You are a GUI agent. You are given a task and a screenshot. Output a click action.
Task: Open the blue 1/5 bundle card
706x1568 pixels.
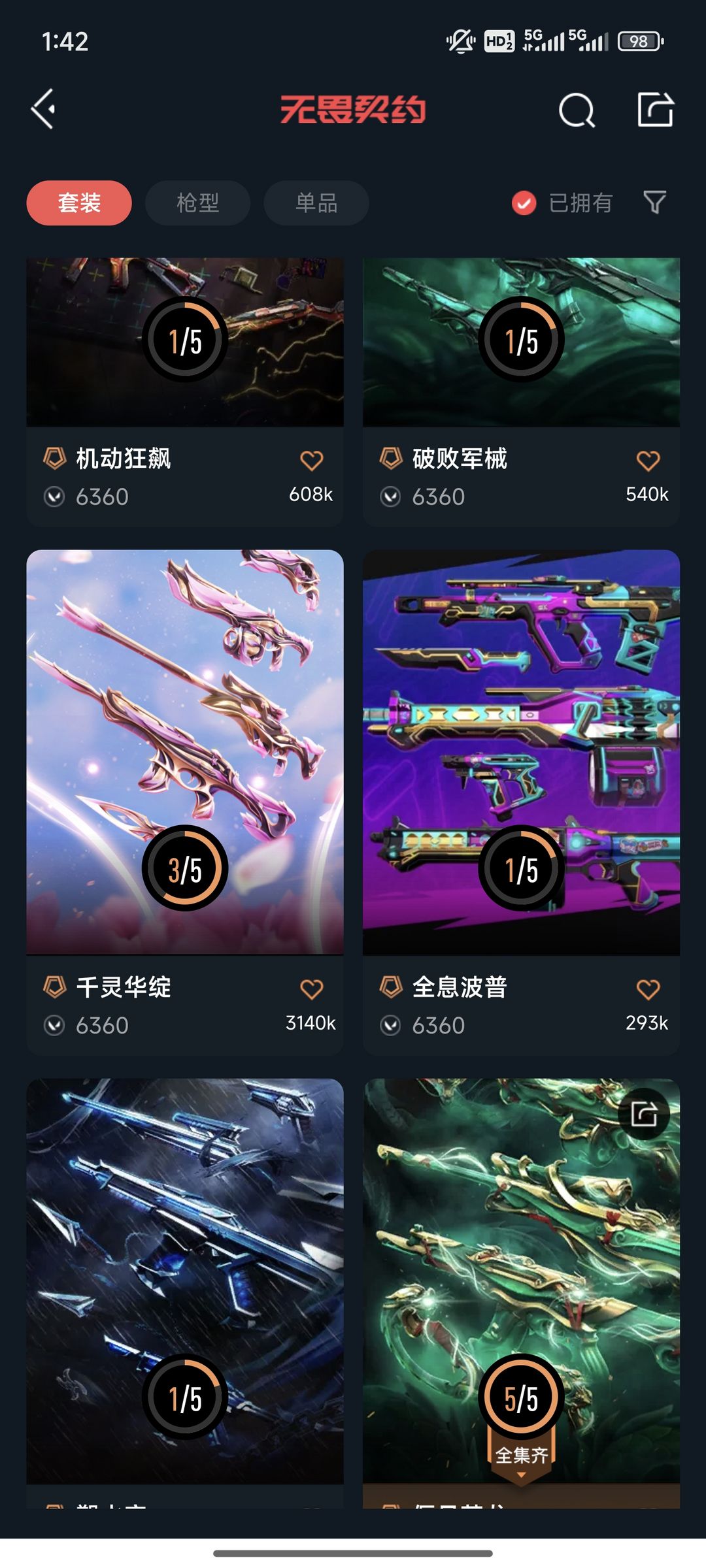(x=185, y=1294)
